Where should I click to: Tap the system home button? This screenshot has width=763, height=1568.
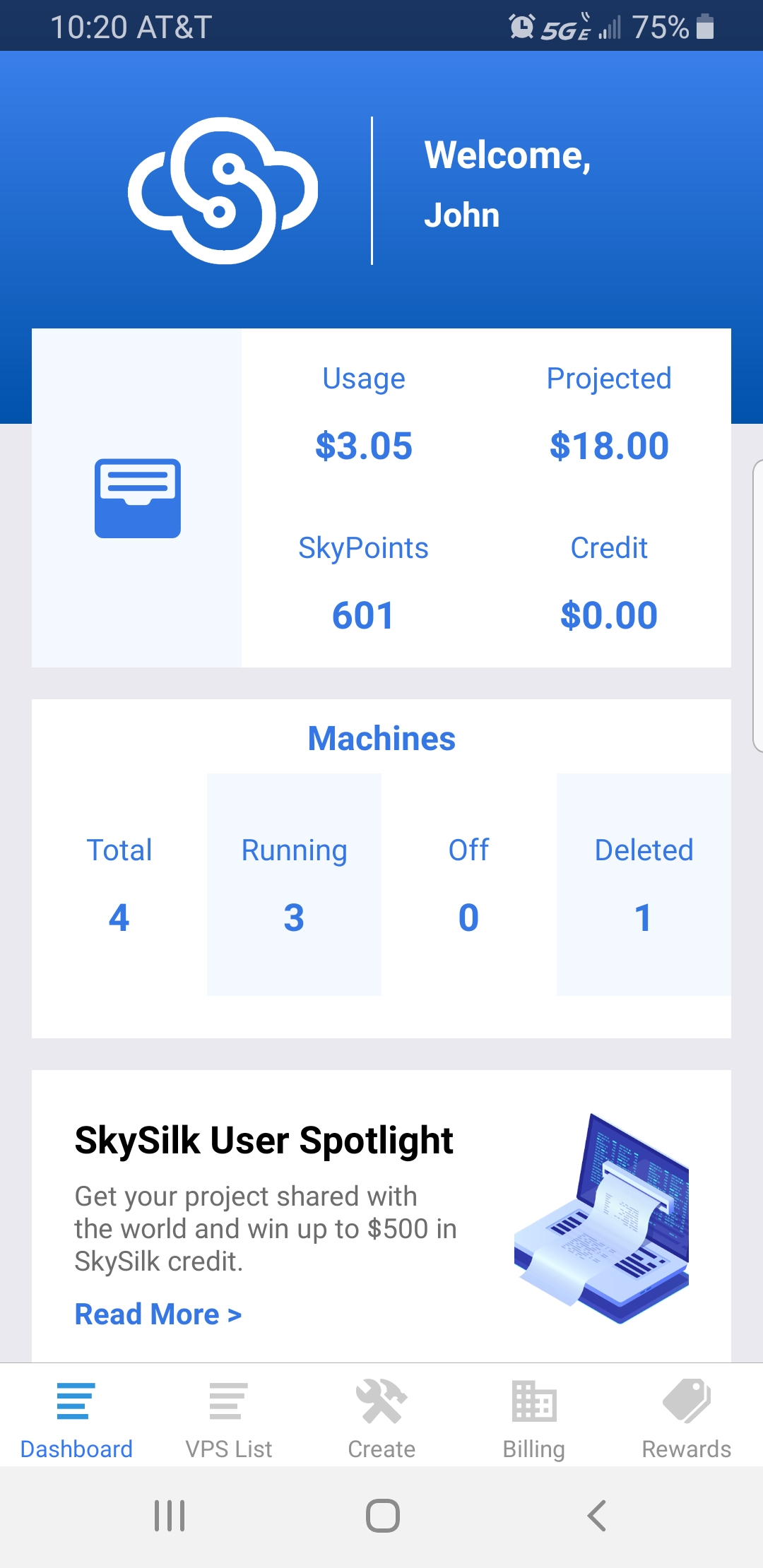(382, 1516)
